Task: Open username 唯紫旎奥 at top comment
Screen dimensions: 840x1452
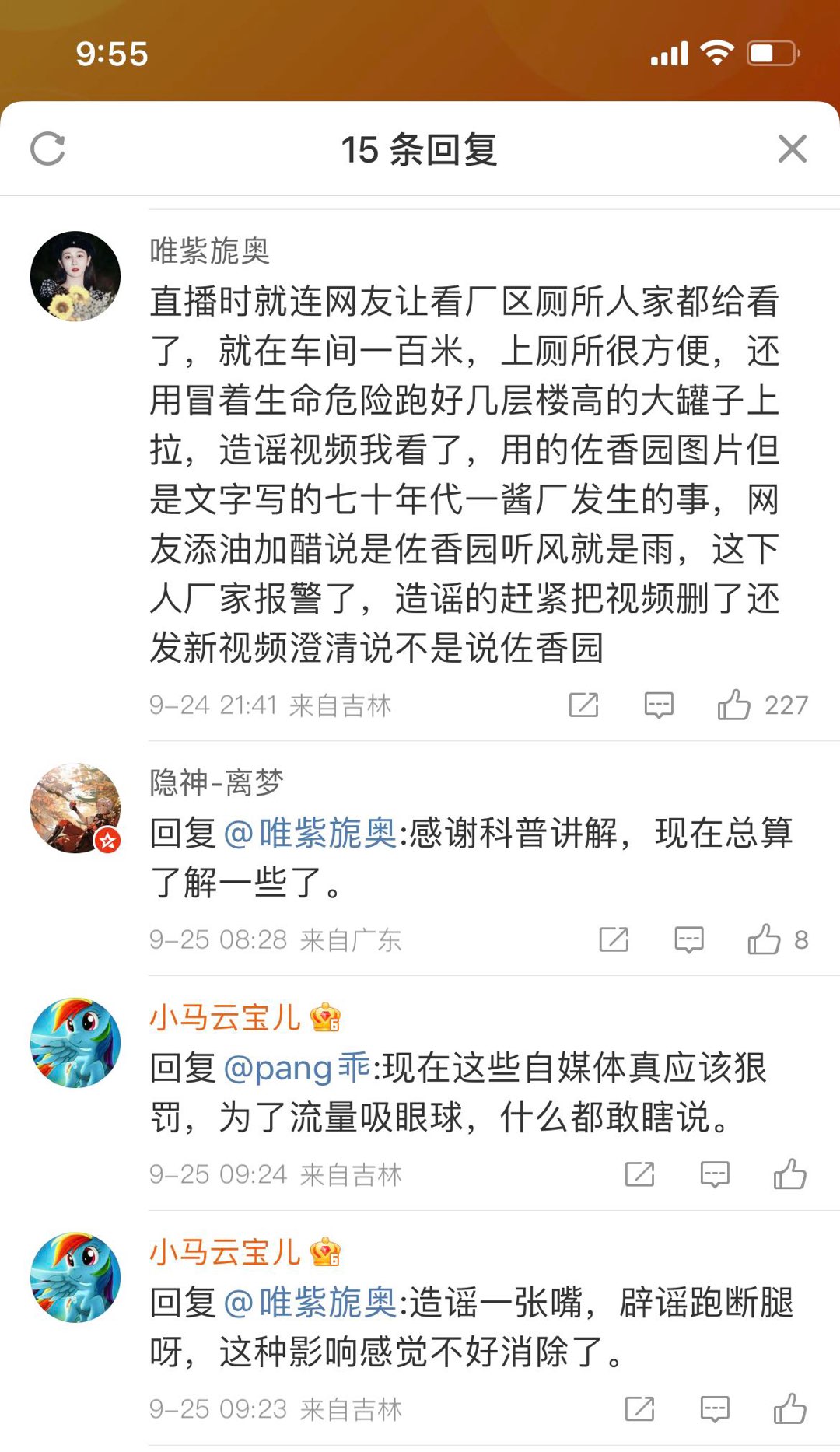Action: point(209,251)
